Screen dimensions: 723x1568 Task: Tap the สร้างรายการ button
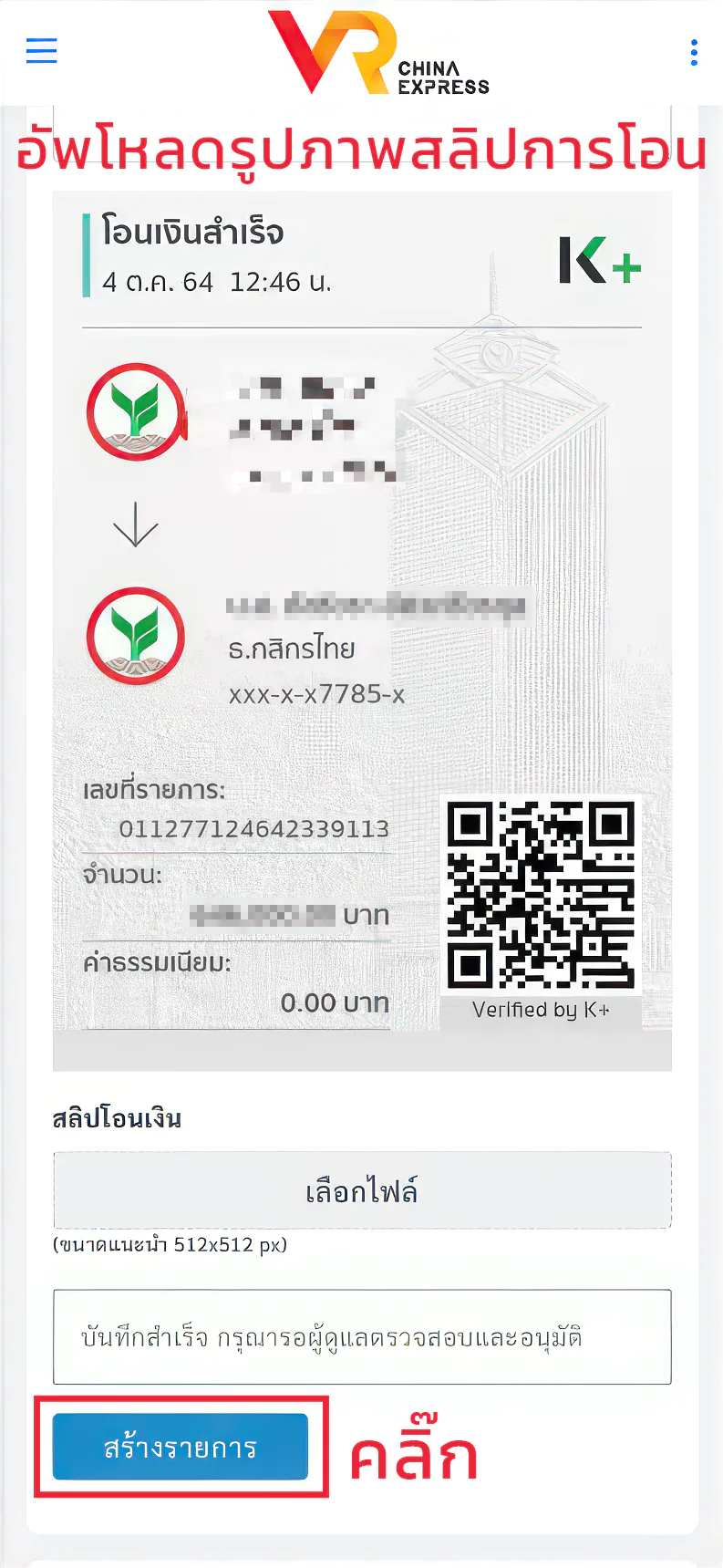(x=181, y=1447)
